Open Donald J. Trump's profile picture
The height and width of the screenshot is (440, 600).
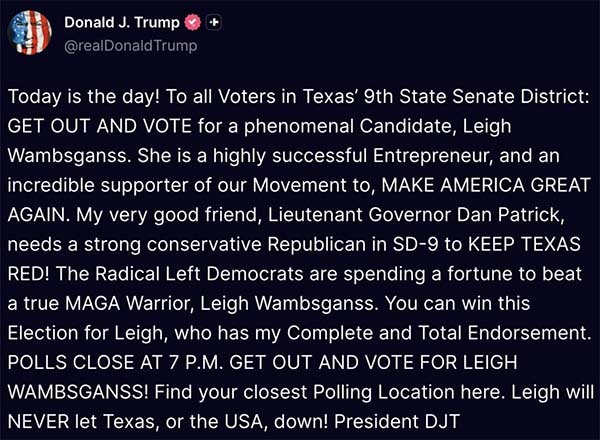(30, 32)
